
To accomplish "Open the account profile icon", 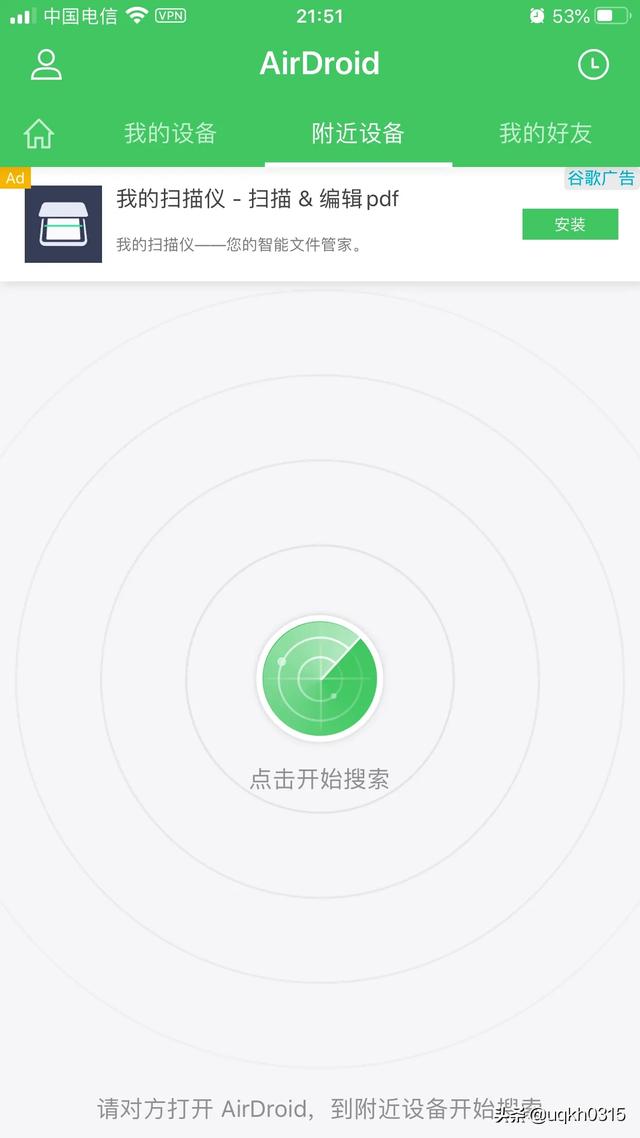I will click(46, 64).
